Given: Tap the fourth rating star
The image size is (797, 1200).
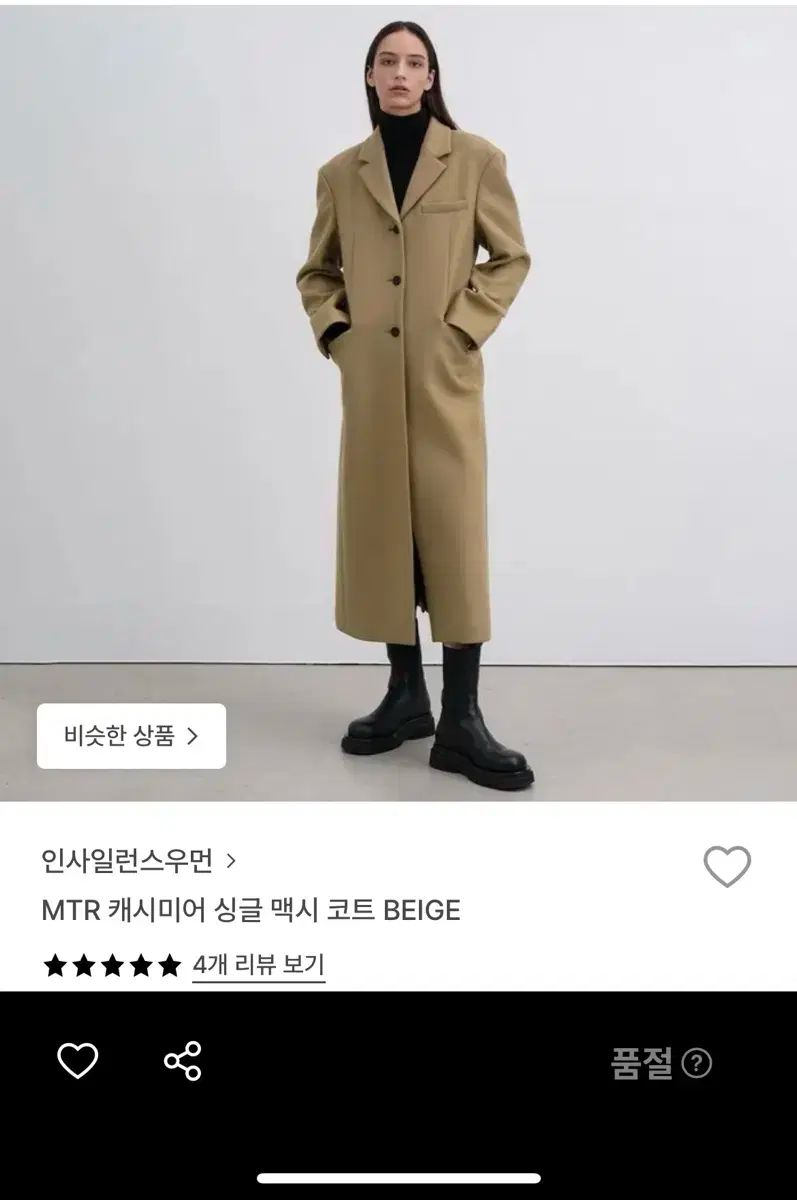Looking at the screenshot, I should point(143,967).
